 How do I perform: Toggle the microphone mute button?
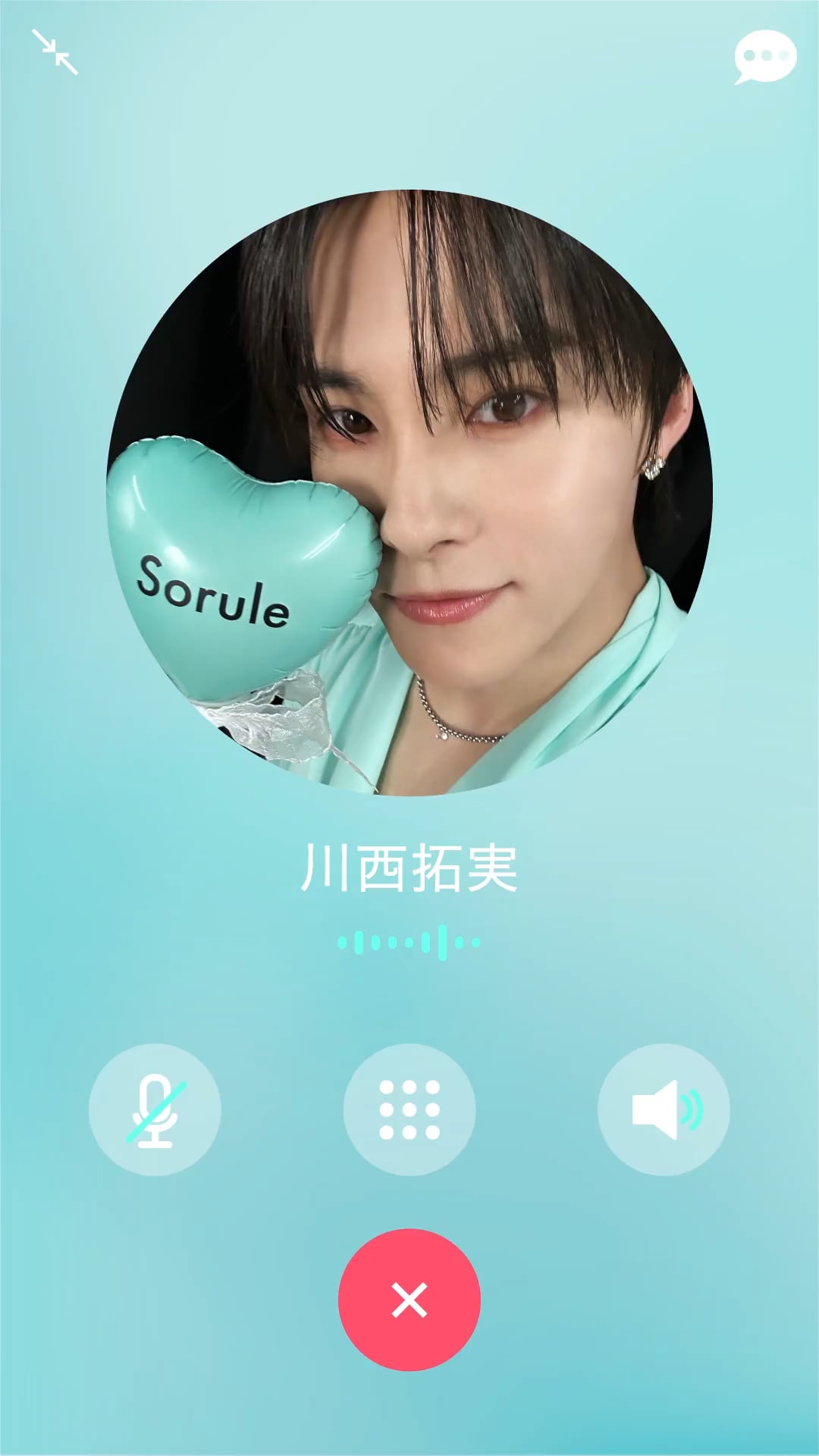click(x=155, y=1109)
